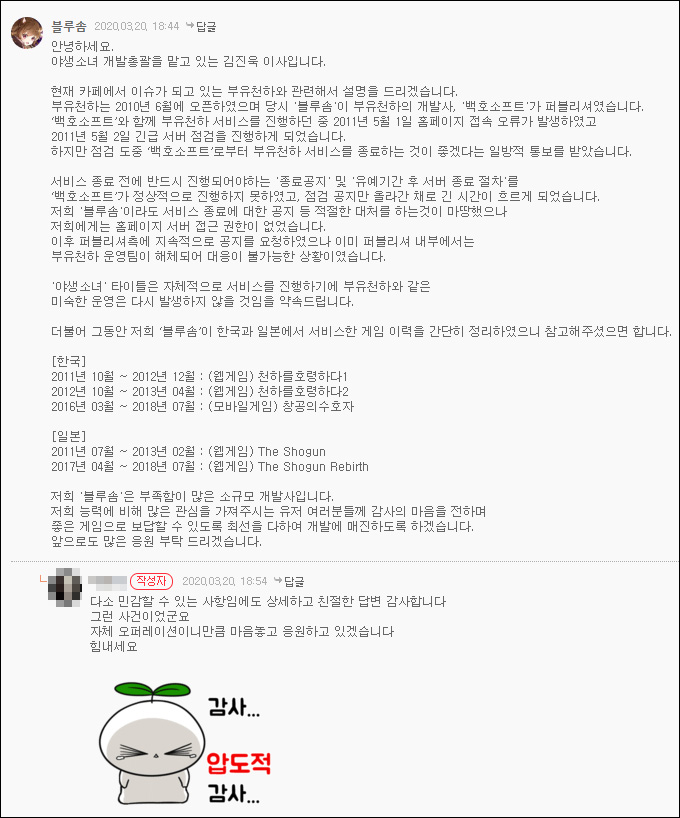680x818 pixels.
Task: Tap 답글 on the 18:54 reply
Action: coord(292,581)
